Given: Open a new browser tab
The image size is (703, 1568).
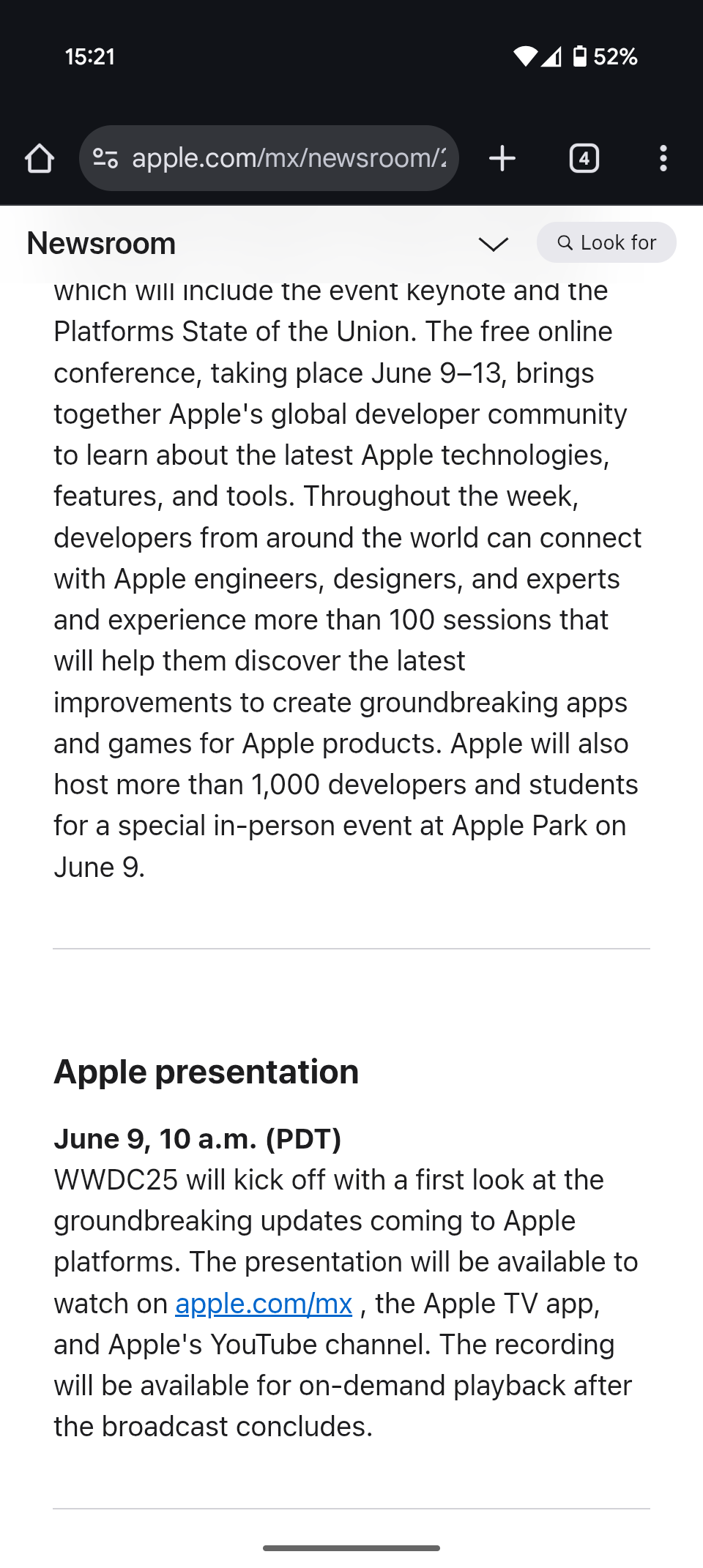Looking at the screenshot, I should pyautogui.click(x=502, y=158).
